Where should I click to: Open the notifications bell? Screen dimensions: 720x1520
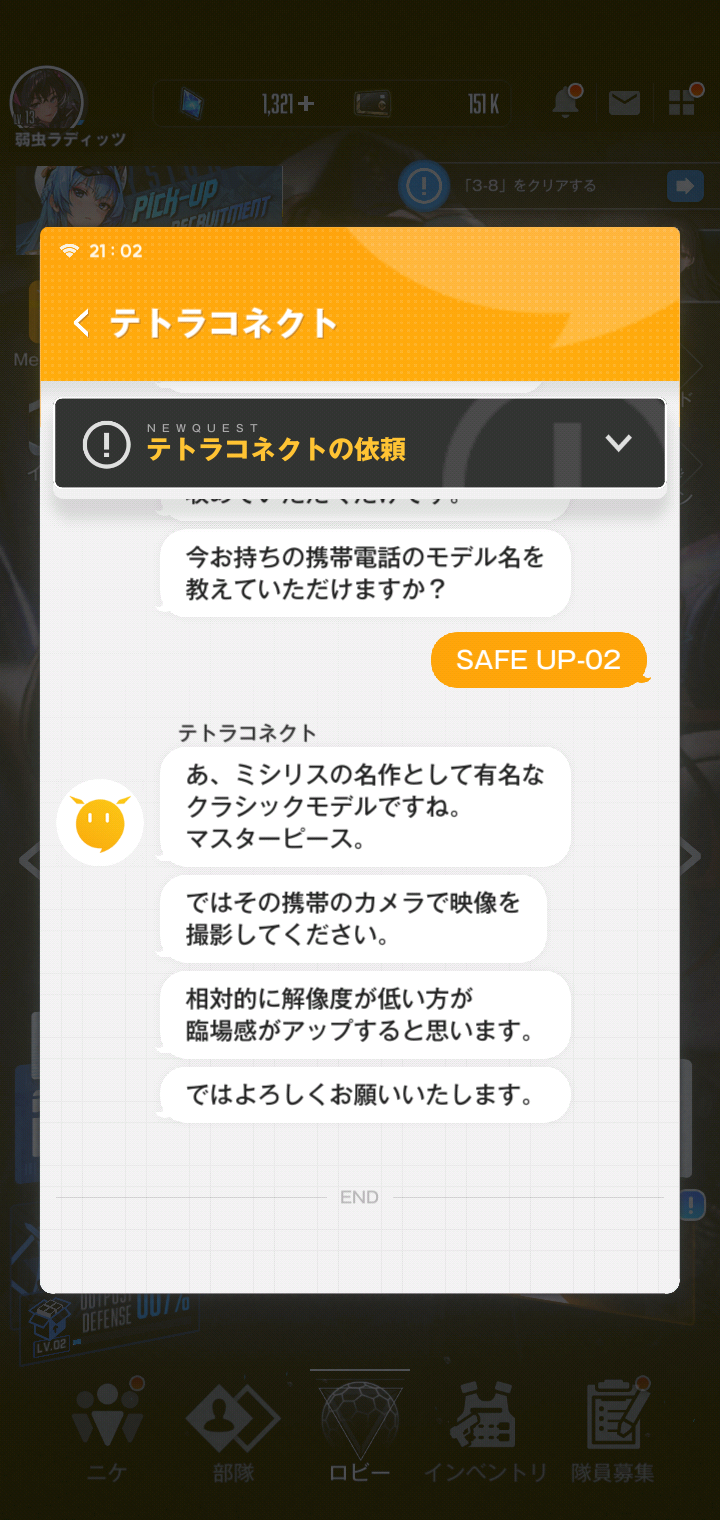pos(566,102)
